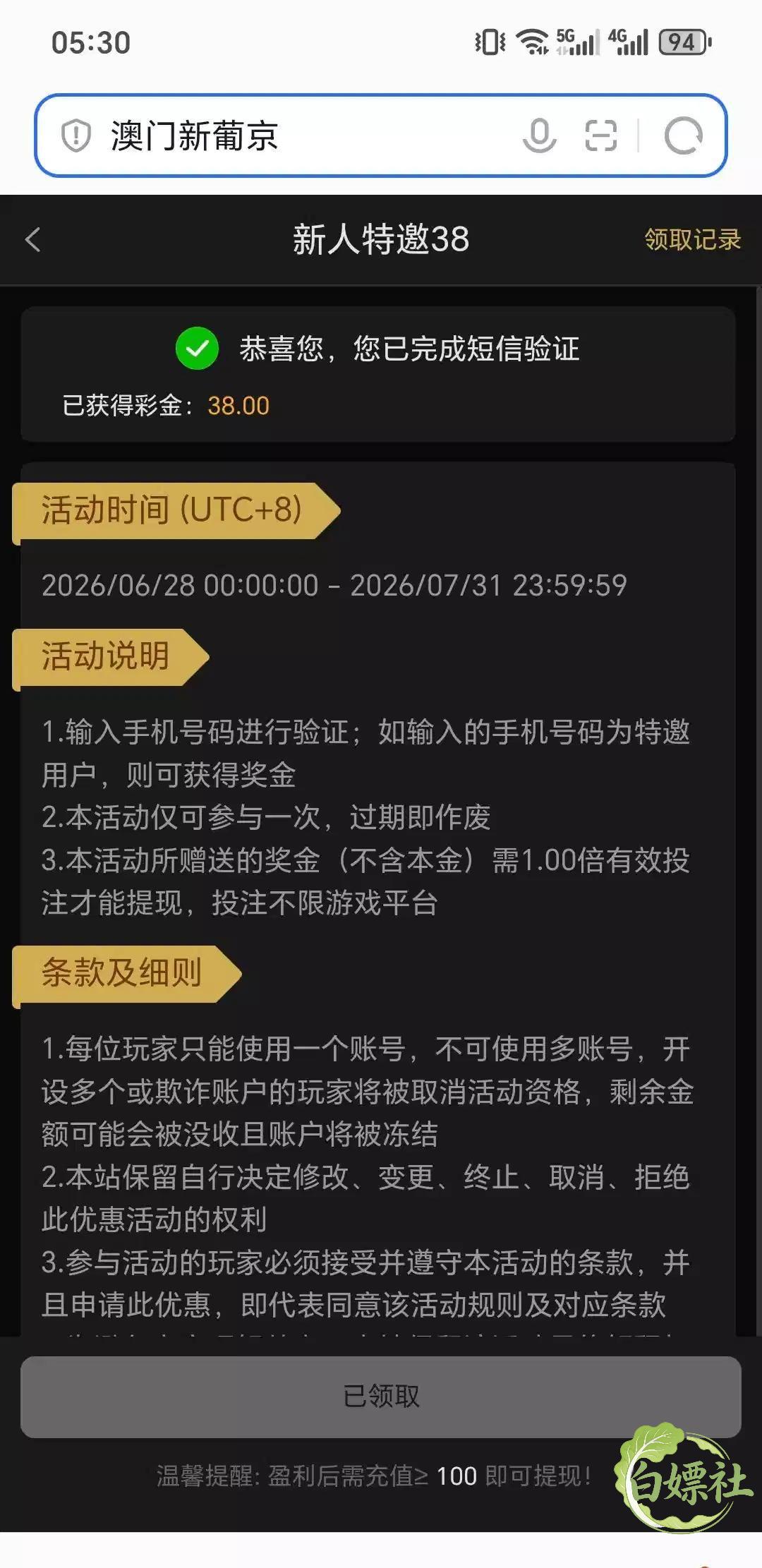Open 领取记录 claim history

tap(692, 240)
